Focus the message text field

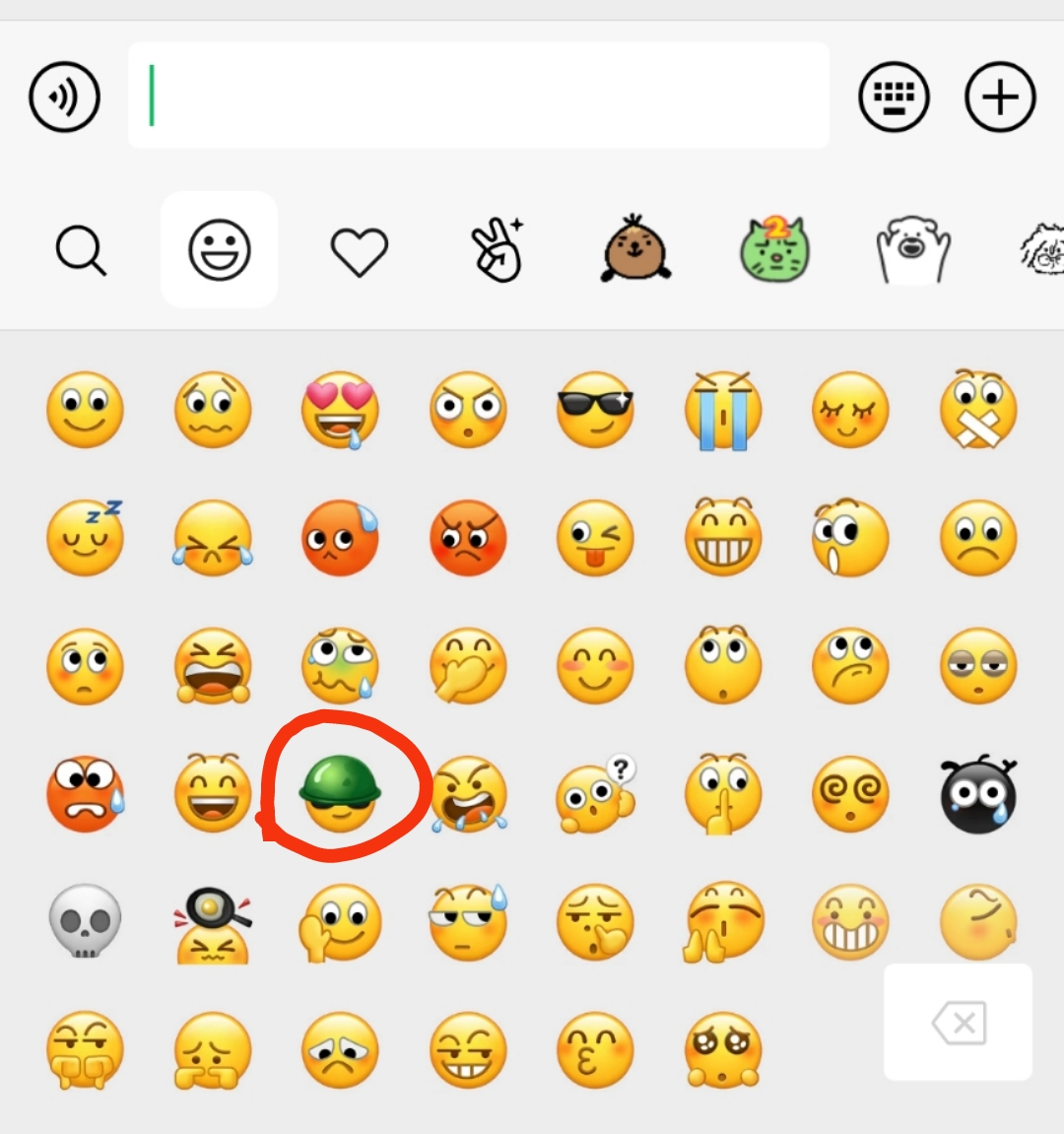(x=478, y=96)
